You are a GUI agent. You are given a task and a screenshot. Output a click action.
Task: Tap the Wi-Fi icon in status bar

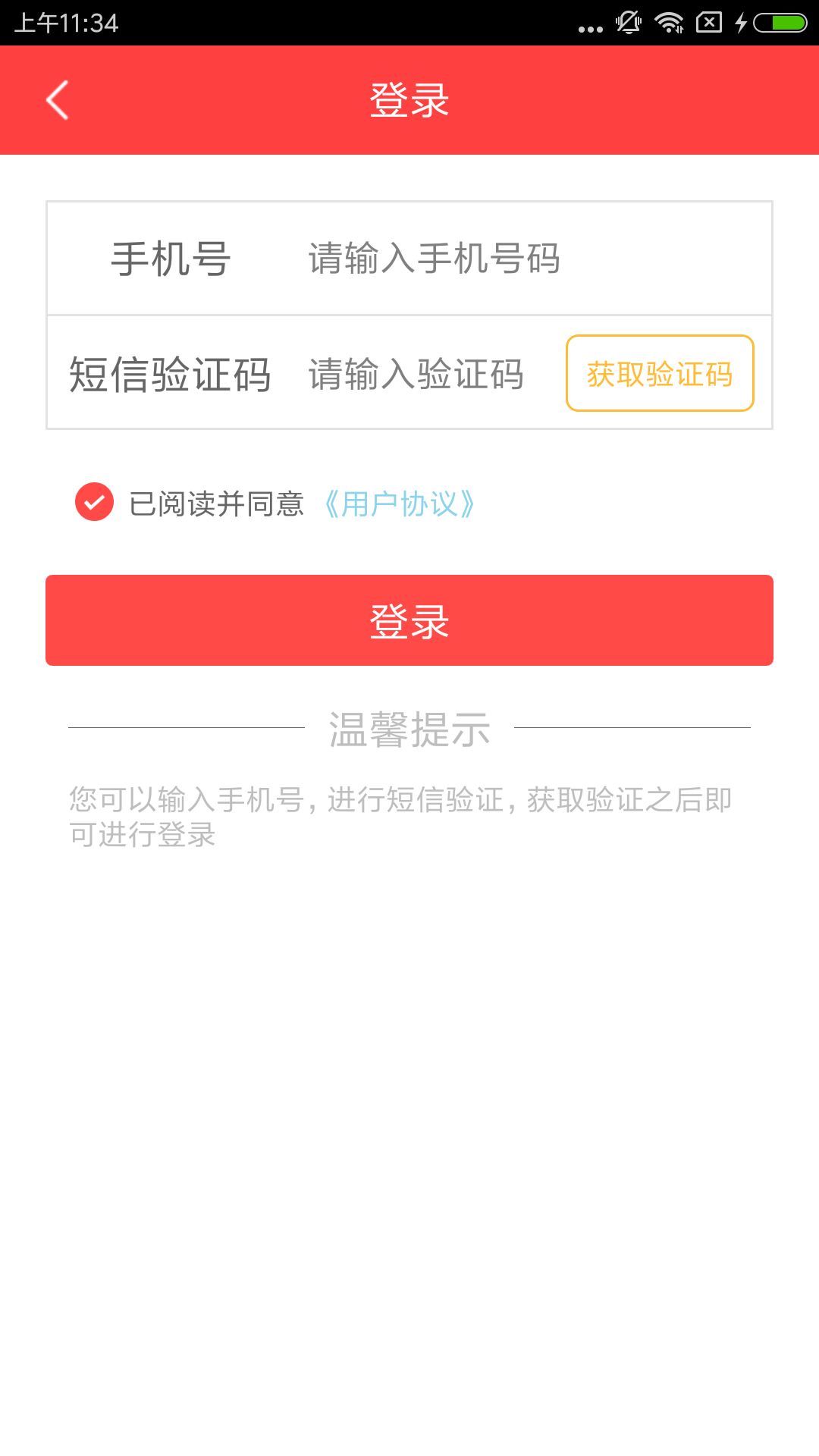point(668,21)
